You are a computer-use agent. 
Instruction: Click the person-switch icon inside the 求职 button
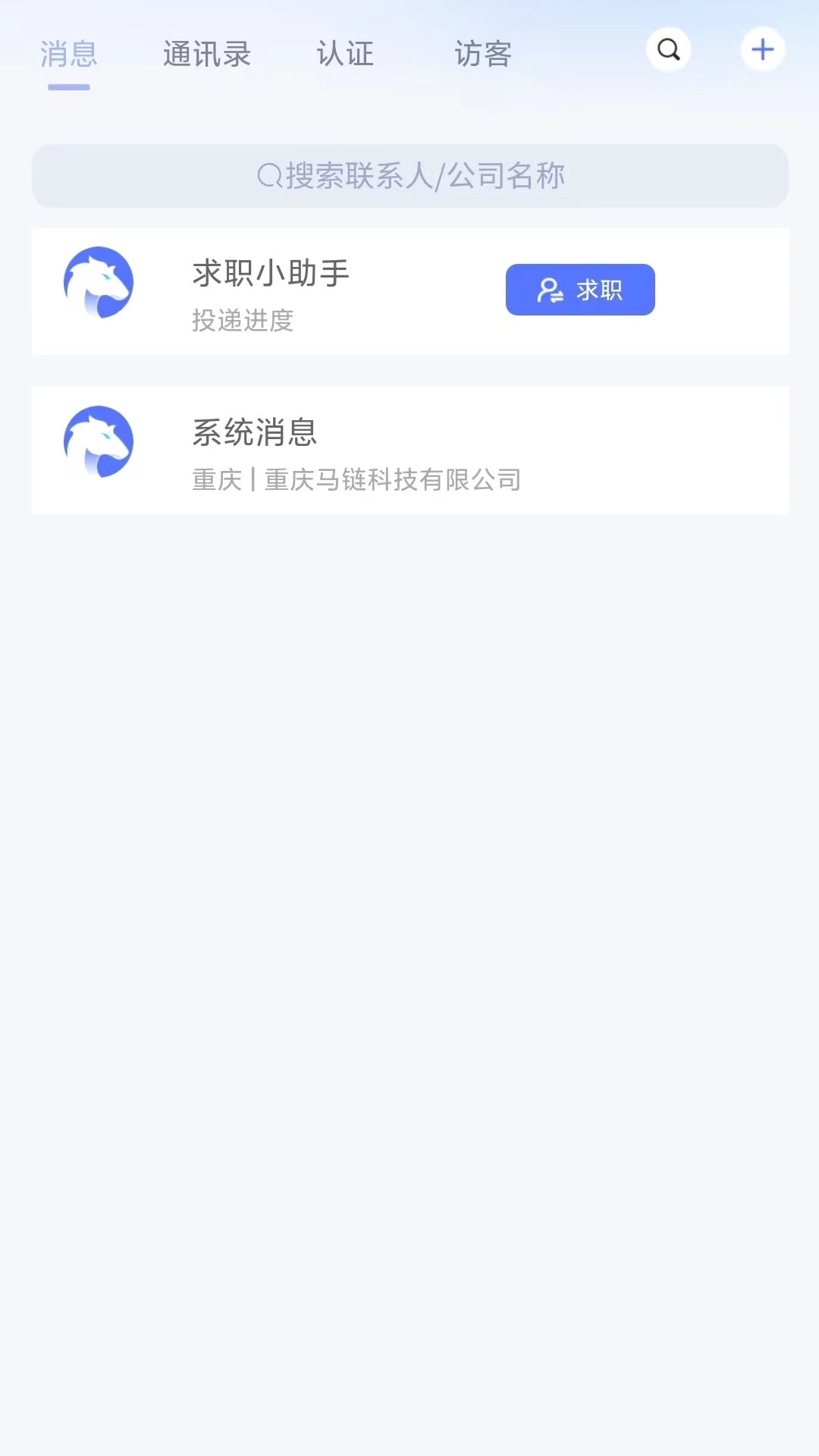(550, 290)
